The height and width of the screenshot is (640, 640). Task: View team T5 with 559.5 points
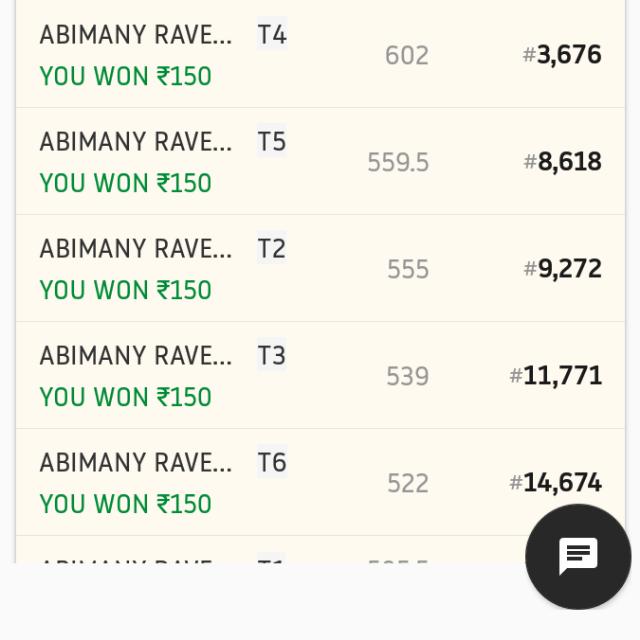(x=320, y=162)
